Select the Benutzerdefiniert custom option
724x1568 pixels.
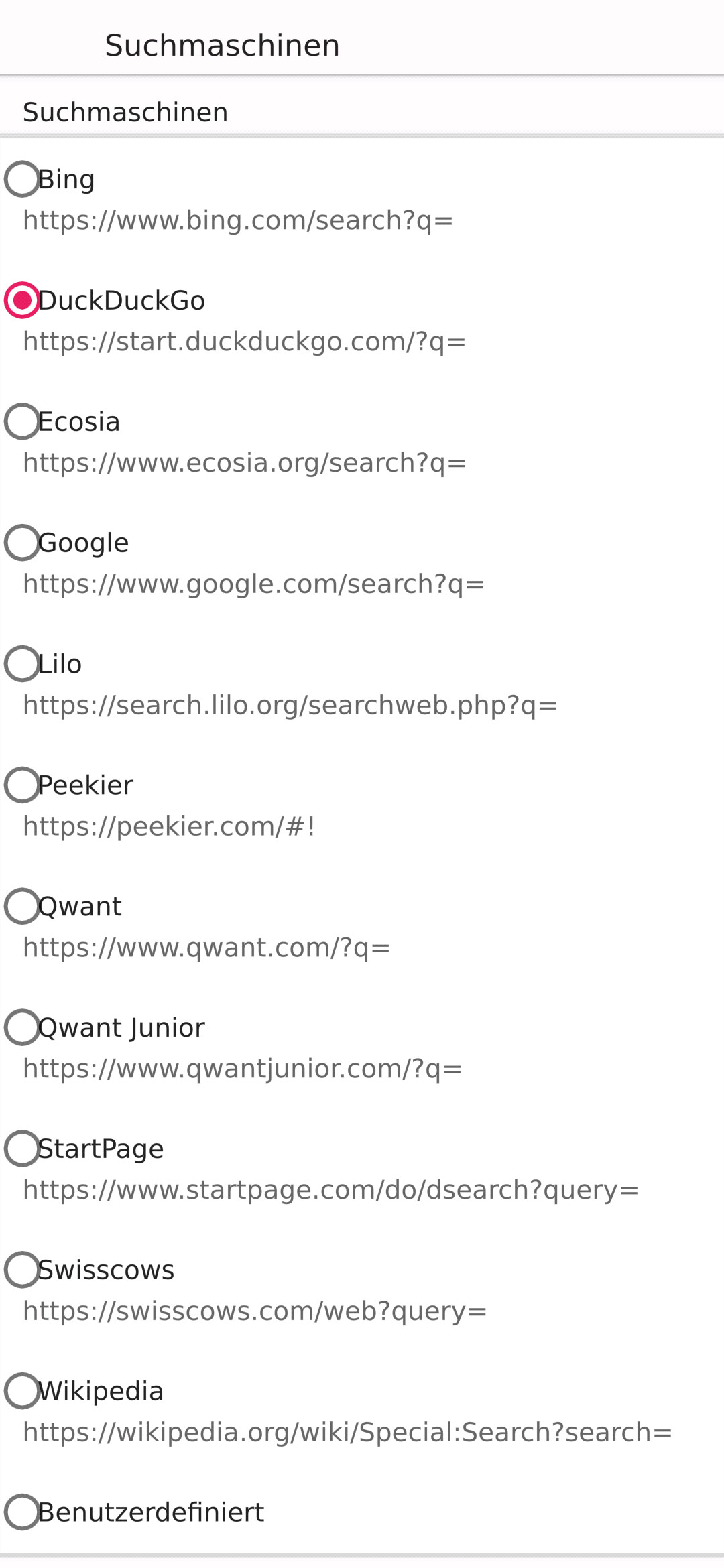[22, 1512]
